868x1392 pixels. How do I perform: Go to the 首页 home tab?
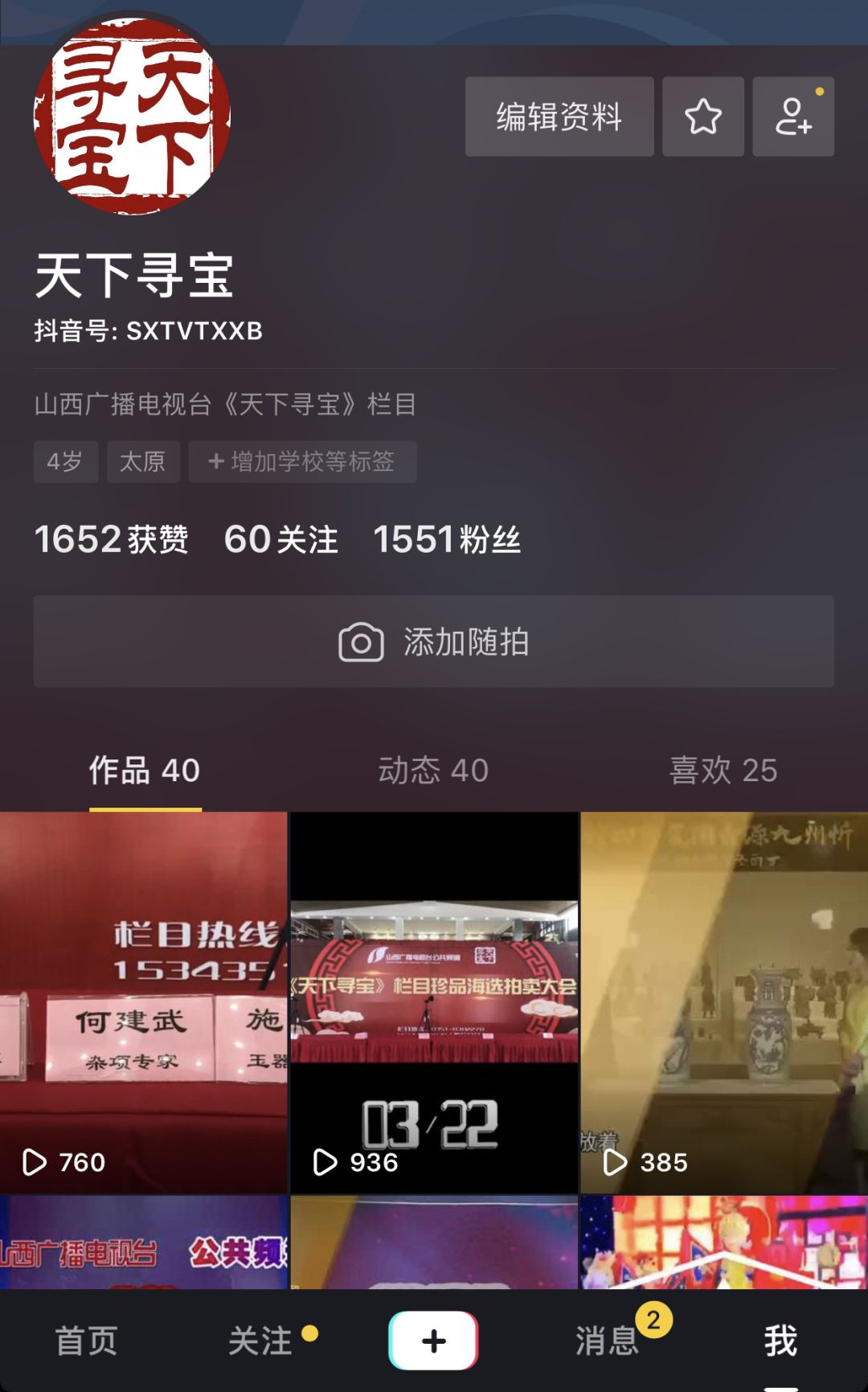pyautogui.click(x=87, y=1341)
